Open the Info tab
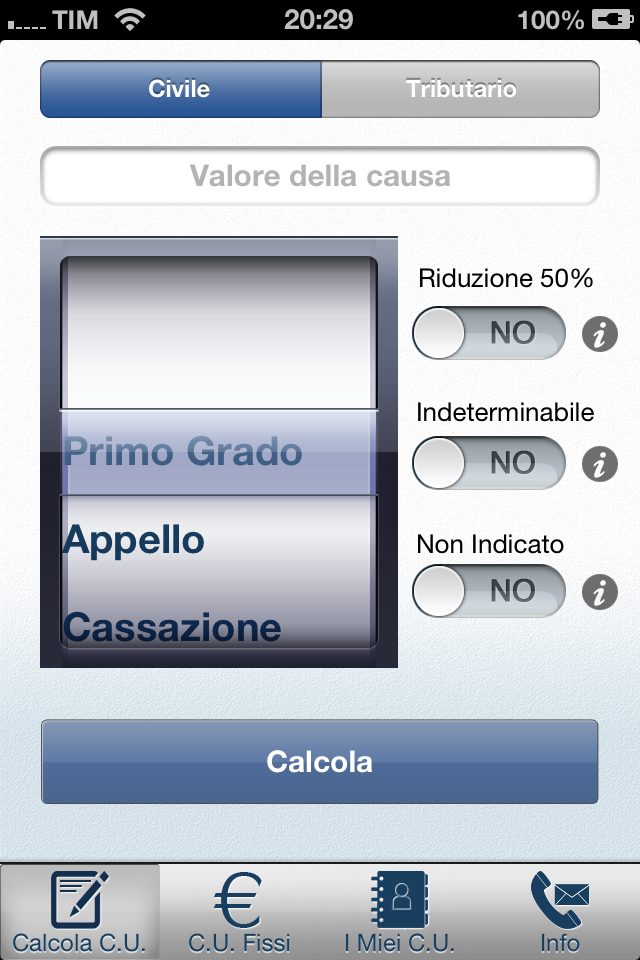This screenshot has width=640, height=960. tap(560, 912)
